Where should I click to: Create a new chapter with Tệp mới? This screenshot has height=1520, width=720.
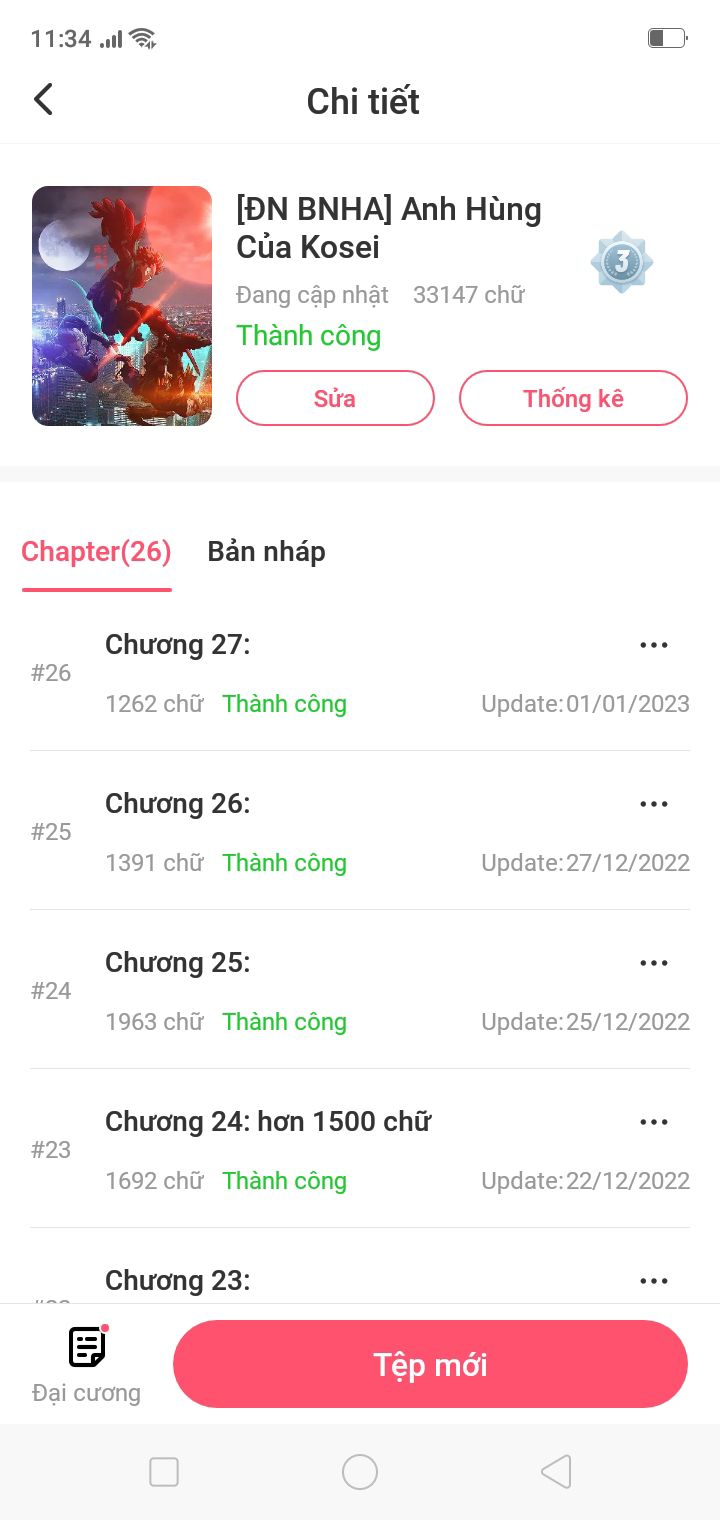[430, 1364]
